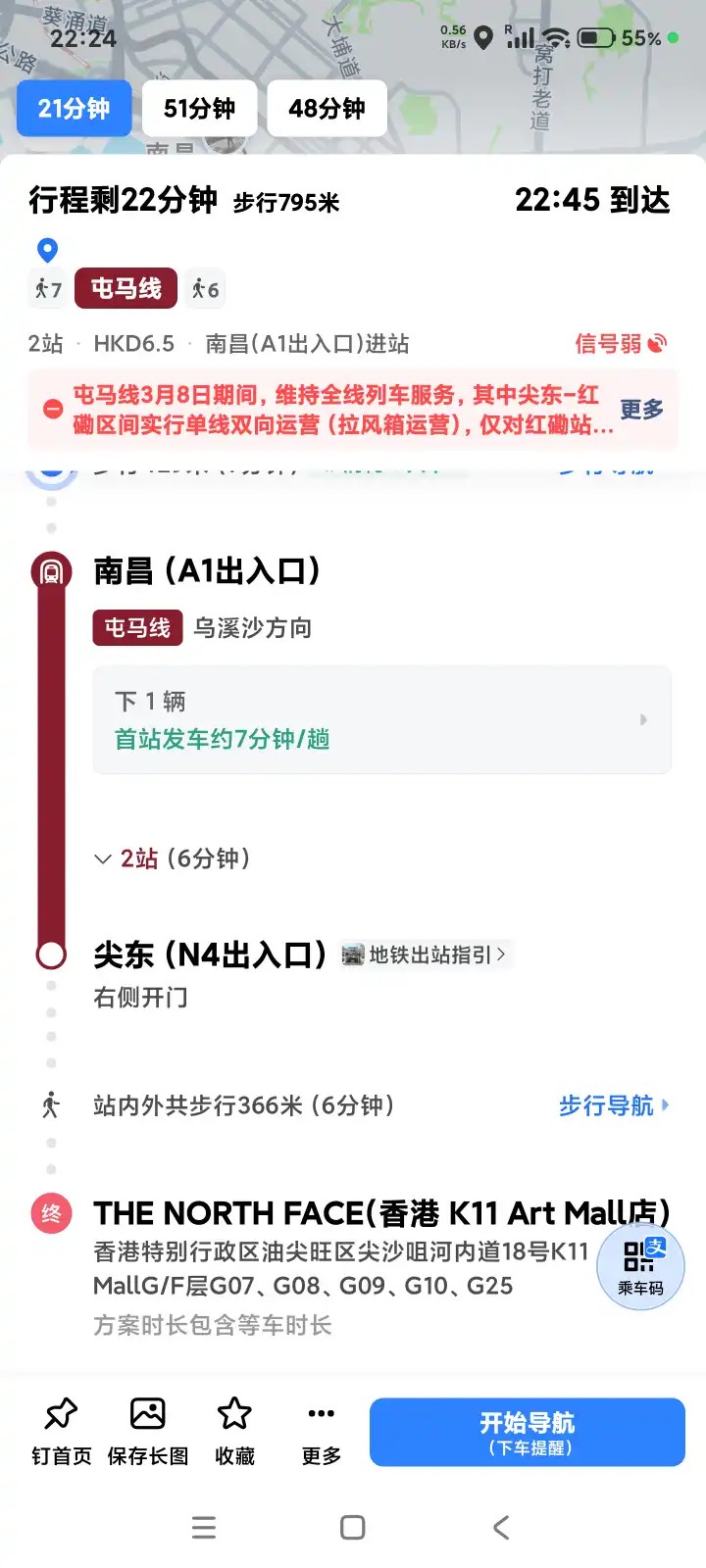The image size is (706, 1568).
Task: Start 步行导航 for the 366米 walk
Action: click(613, 1105)
